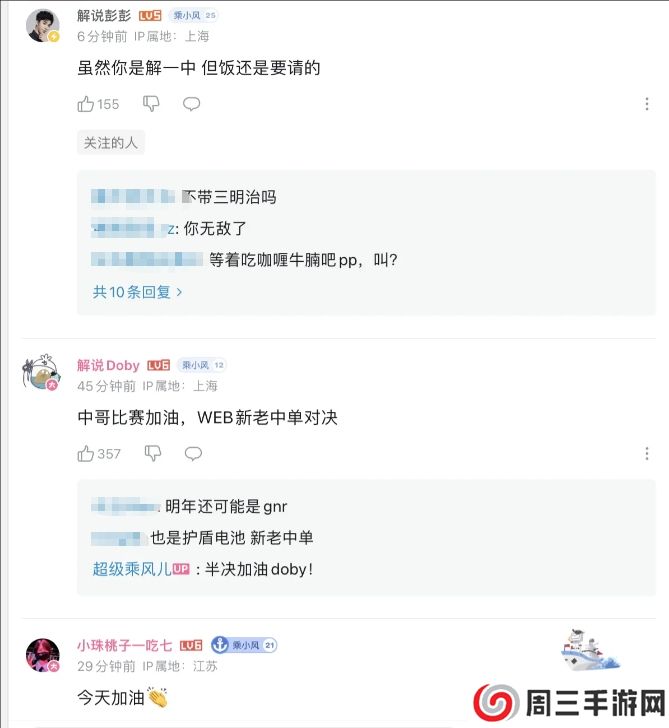Open 解说彭彭's profile avatar
Image resolution: width=669 pixels, height=728 pixels.
41,24
